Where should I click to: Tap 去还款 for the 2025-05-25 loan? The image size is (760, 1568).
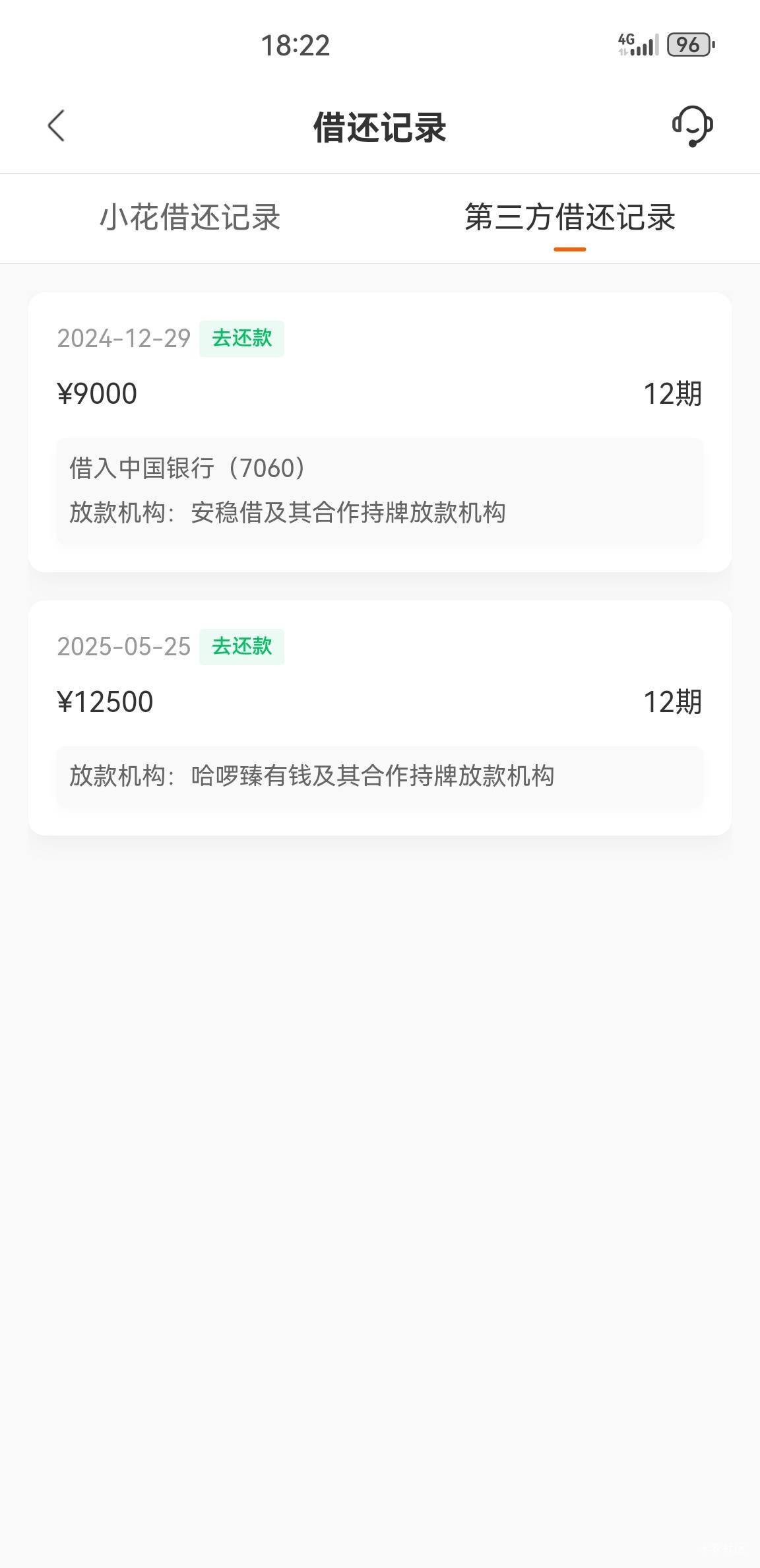click(x=241, y=647)
